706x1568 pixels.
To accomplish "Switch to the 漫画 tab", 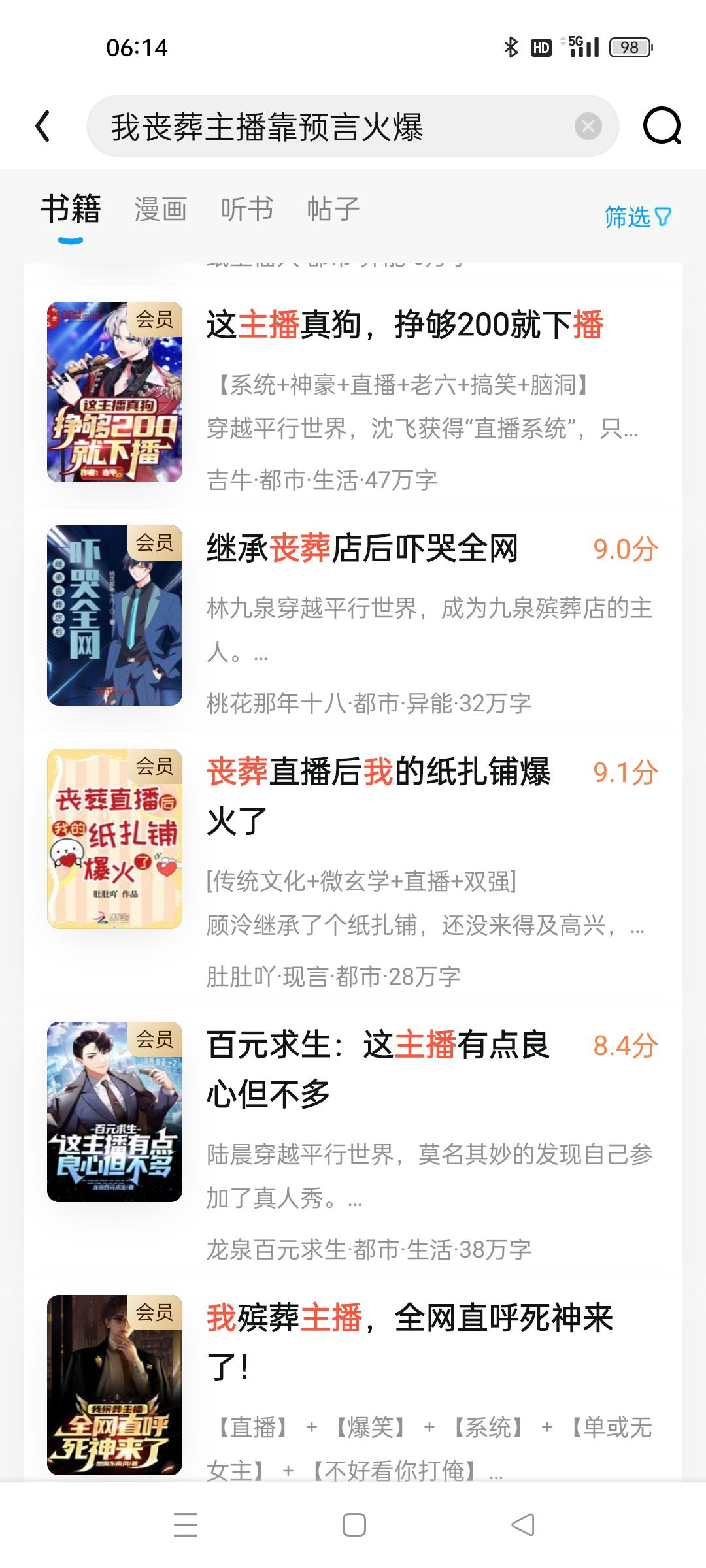I will pyautogui.click(x=160, y=210).
